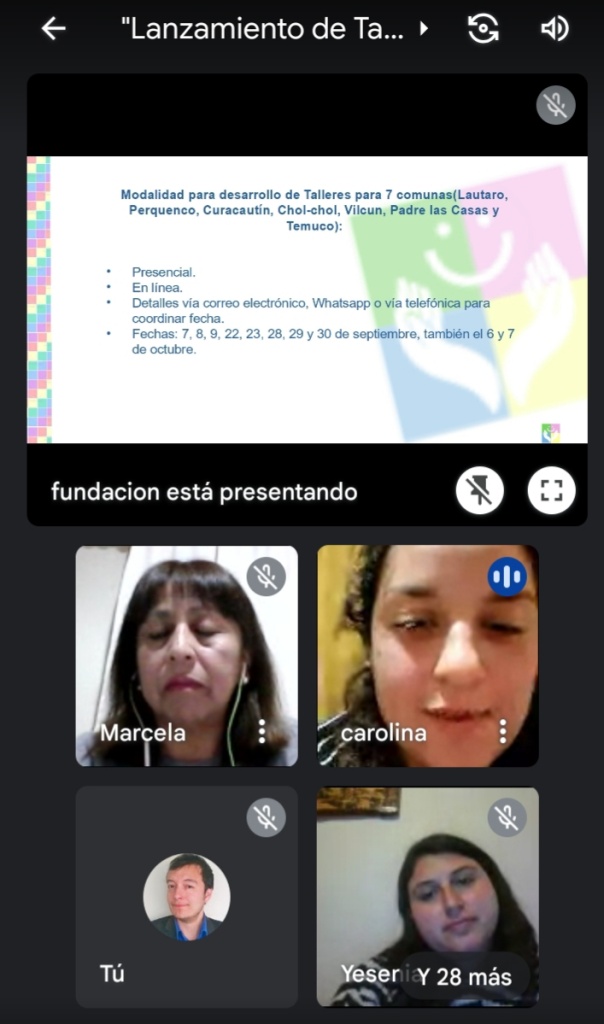604x1024 pixels.
Task: View the presentation in fullscreen
Action: point(551,491)
